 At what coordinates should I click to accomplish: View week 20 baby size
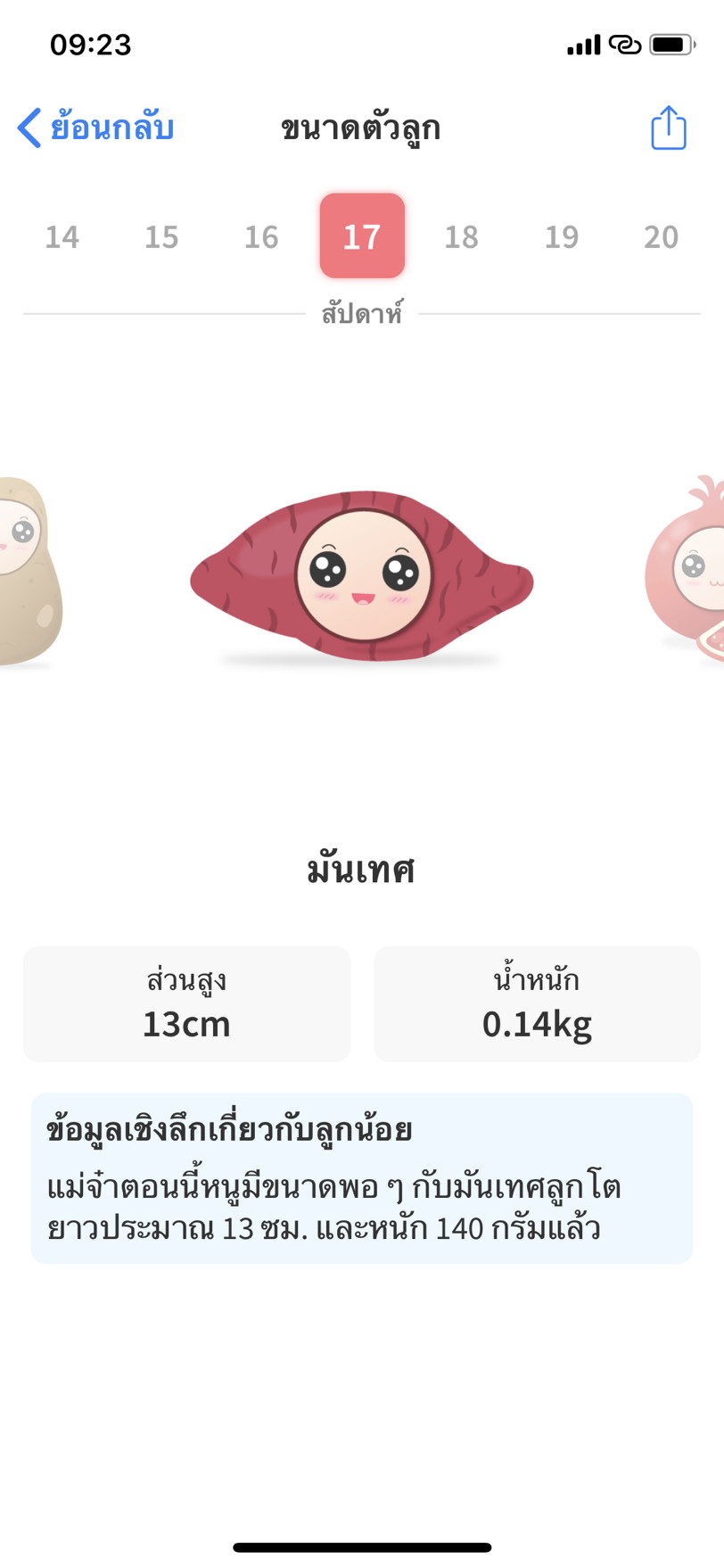[x=662, y=236]
